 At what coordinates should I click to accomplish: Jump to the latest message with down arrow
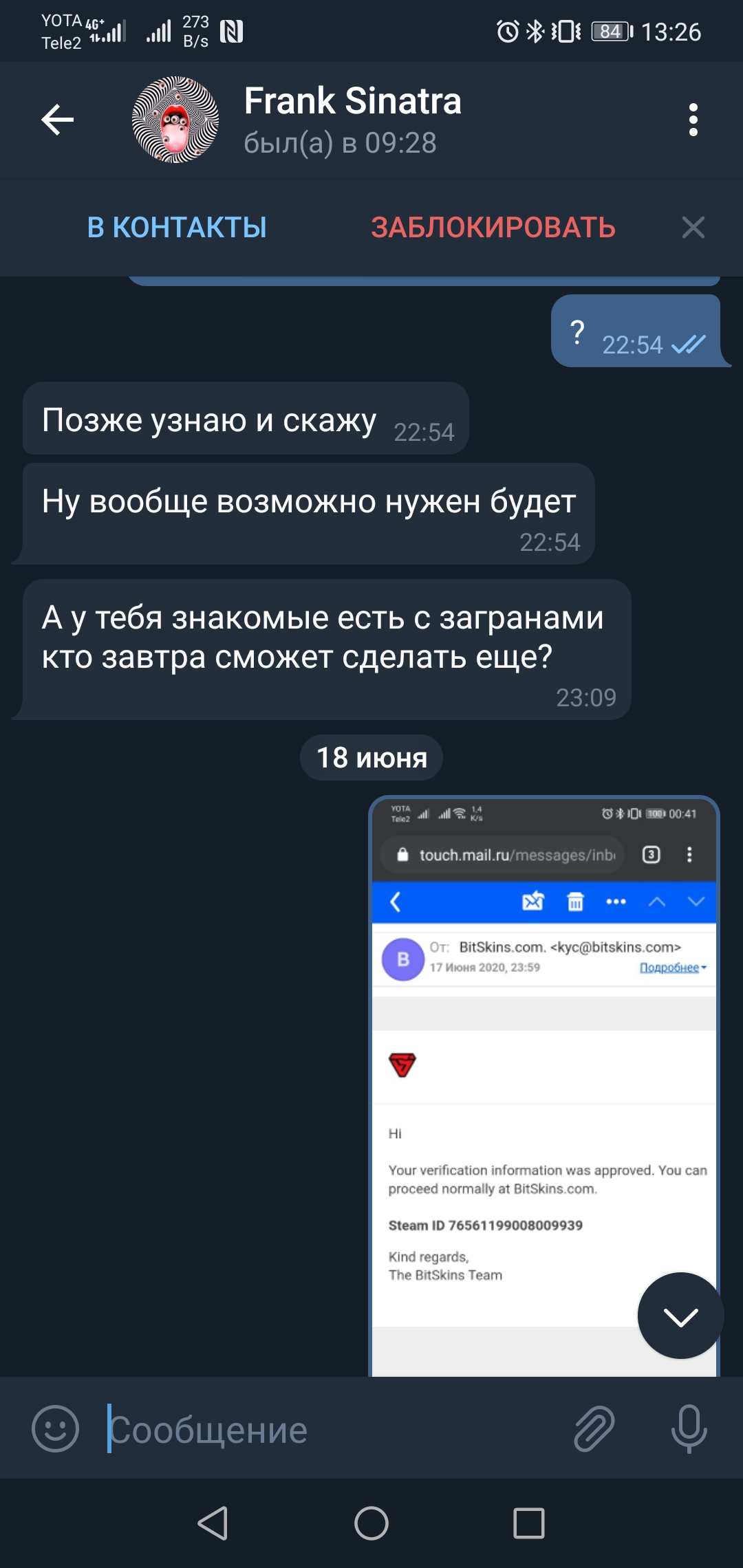point(680,1316)
